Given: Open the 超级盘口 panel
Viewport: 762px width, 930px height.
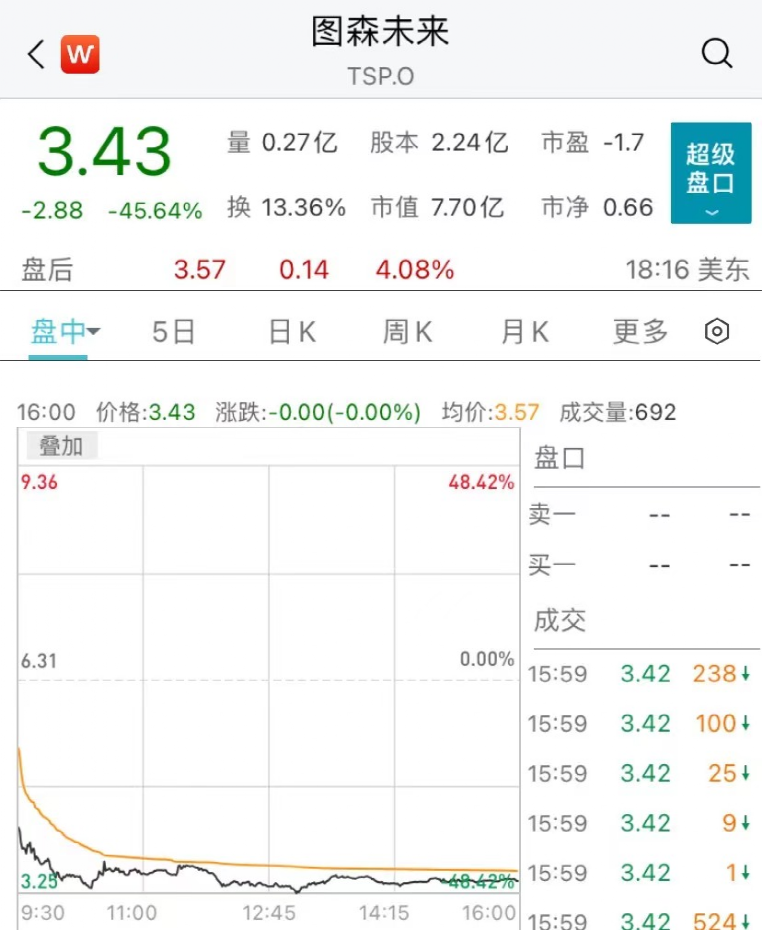Looking at the screenshot, I should pyautogui.click(x=710, y=173).
